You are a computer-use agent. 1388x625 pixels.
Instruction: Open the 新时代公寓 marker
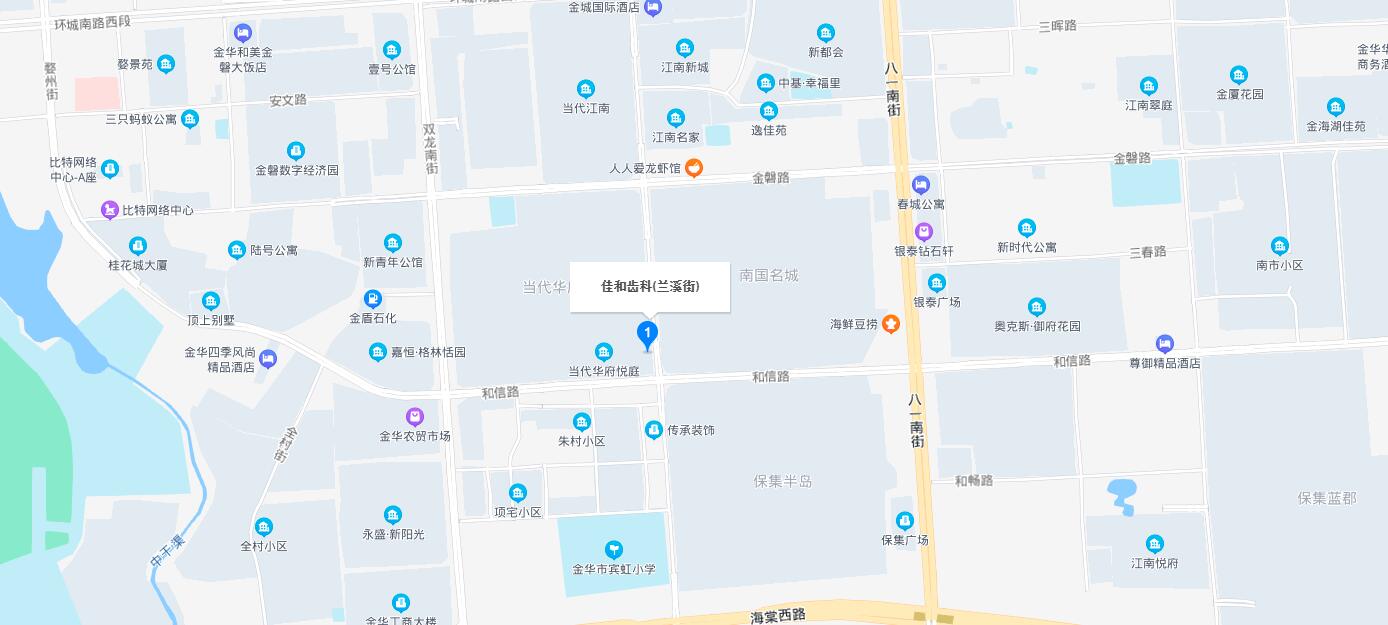(1027, 228)
